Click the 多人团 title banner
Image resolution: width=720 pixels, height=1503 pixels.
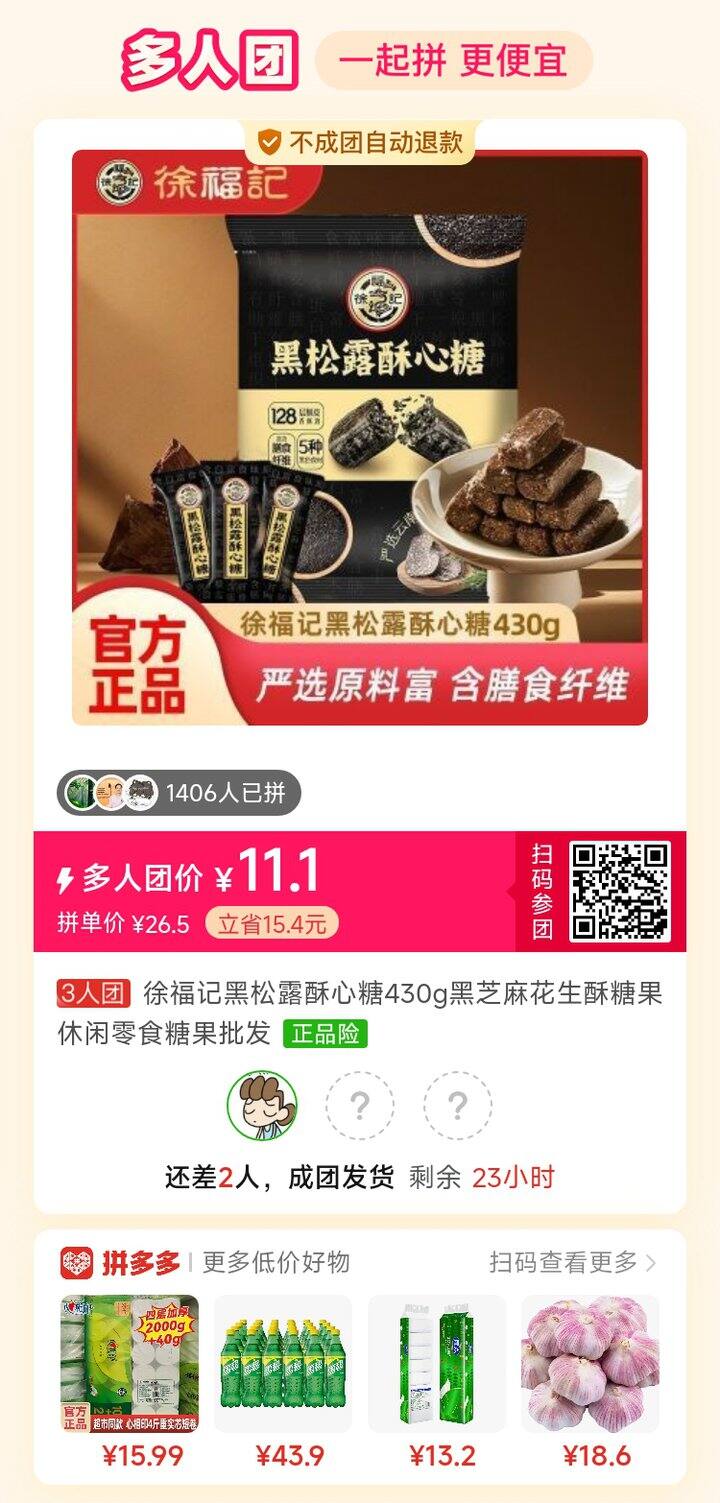[x=206, y=59]
